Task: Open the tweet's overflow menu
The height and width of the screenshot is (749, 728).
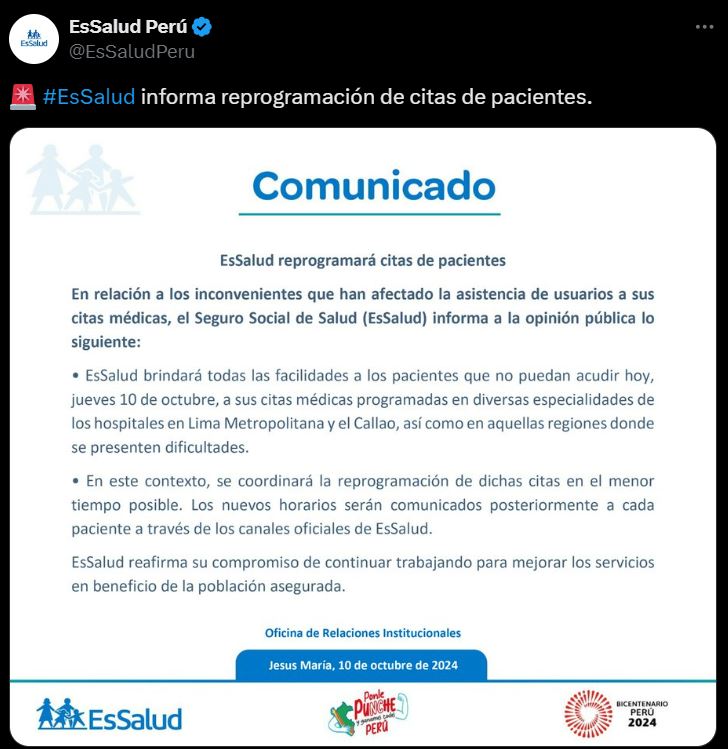Action: (704, 27)
